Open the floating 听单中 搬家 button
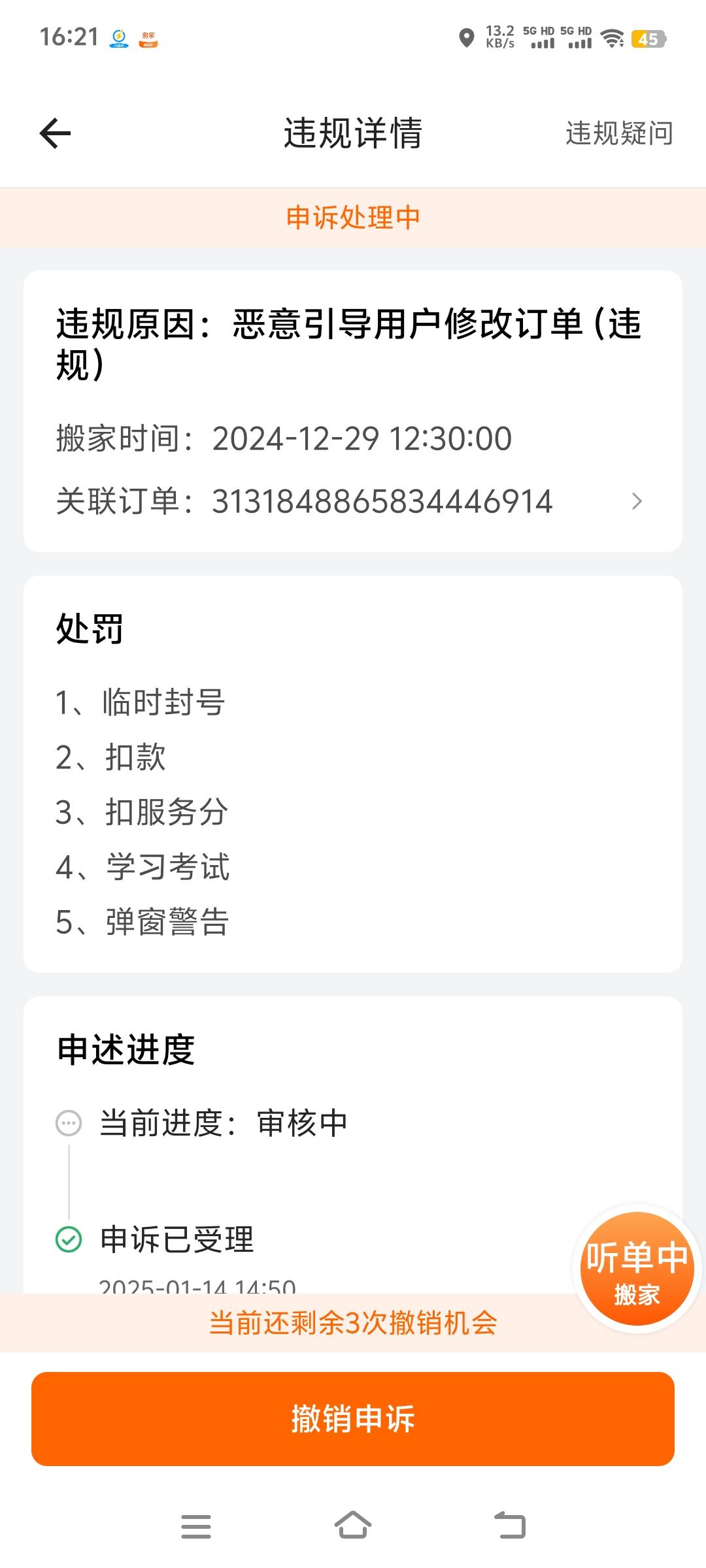 [x=636, y=1269]
